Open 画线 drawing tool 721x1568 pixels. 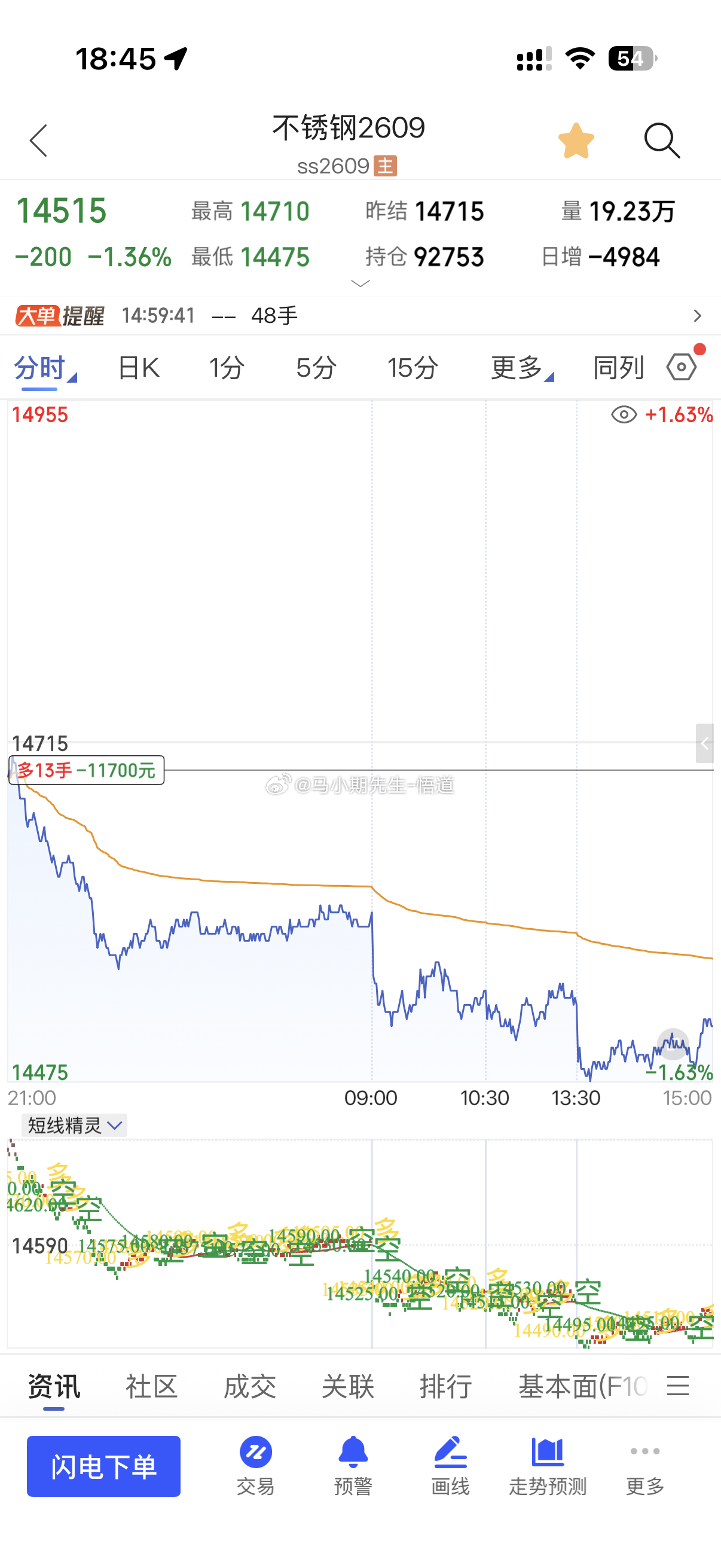[450, 1466]
